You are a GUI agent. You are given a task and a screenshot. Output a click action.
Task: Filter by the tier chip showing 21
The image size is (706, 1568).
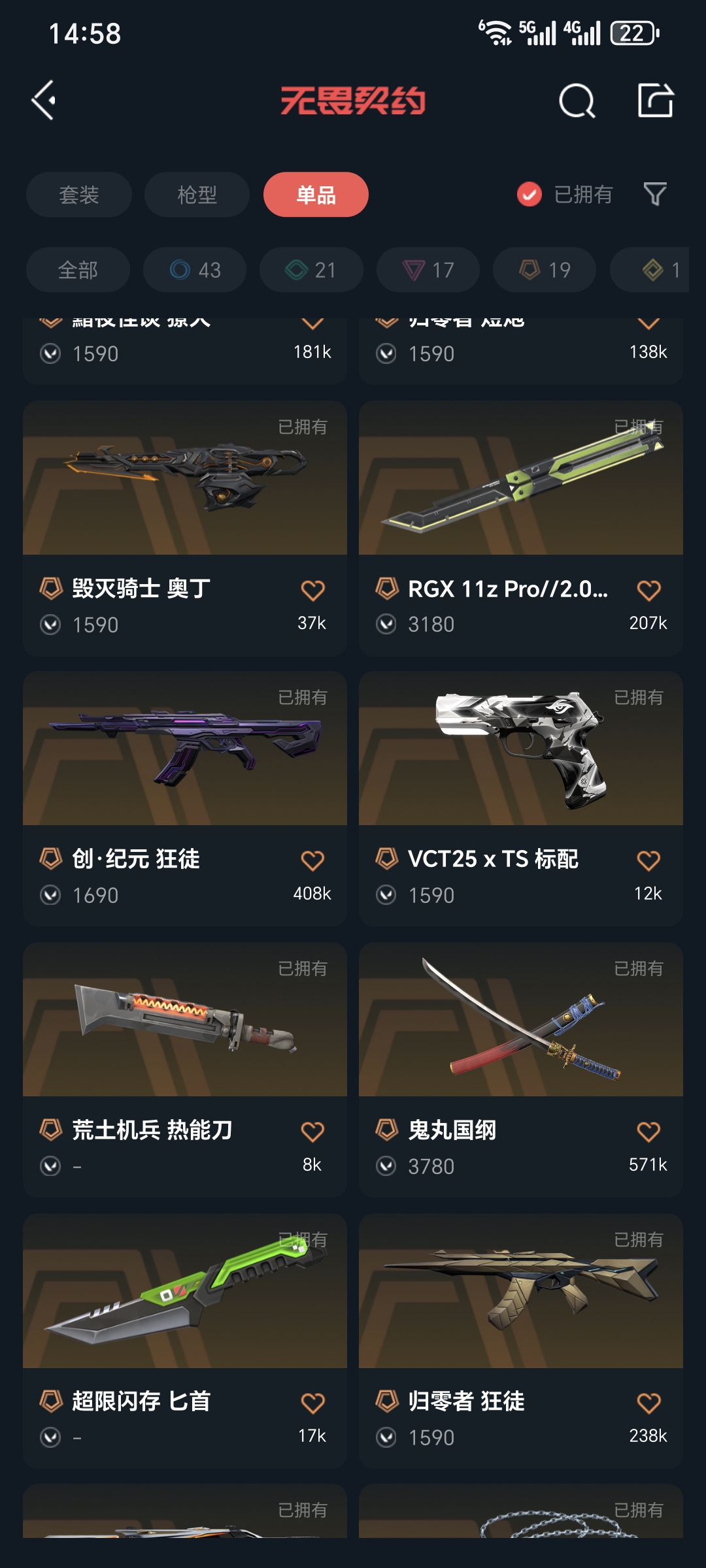coord(311,270)
